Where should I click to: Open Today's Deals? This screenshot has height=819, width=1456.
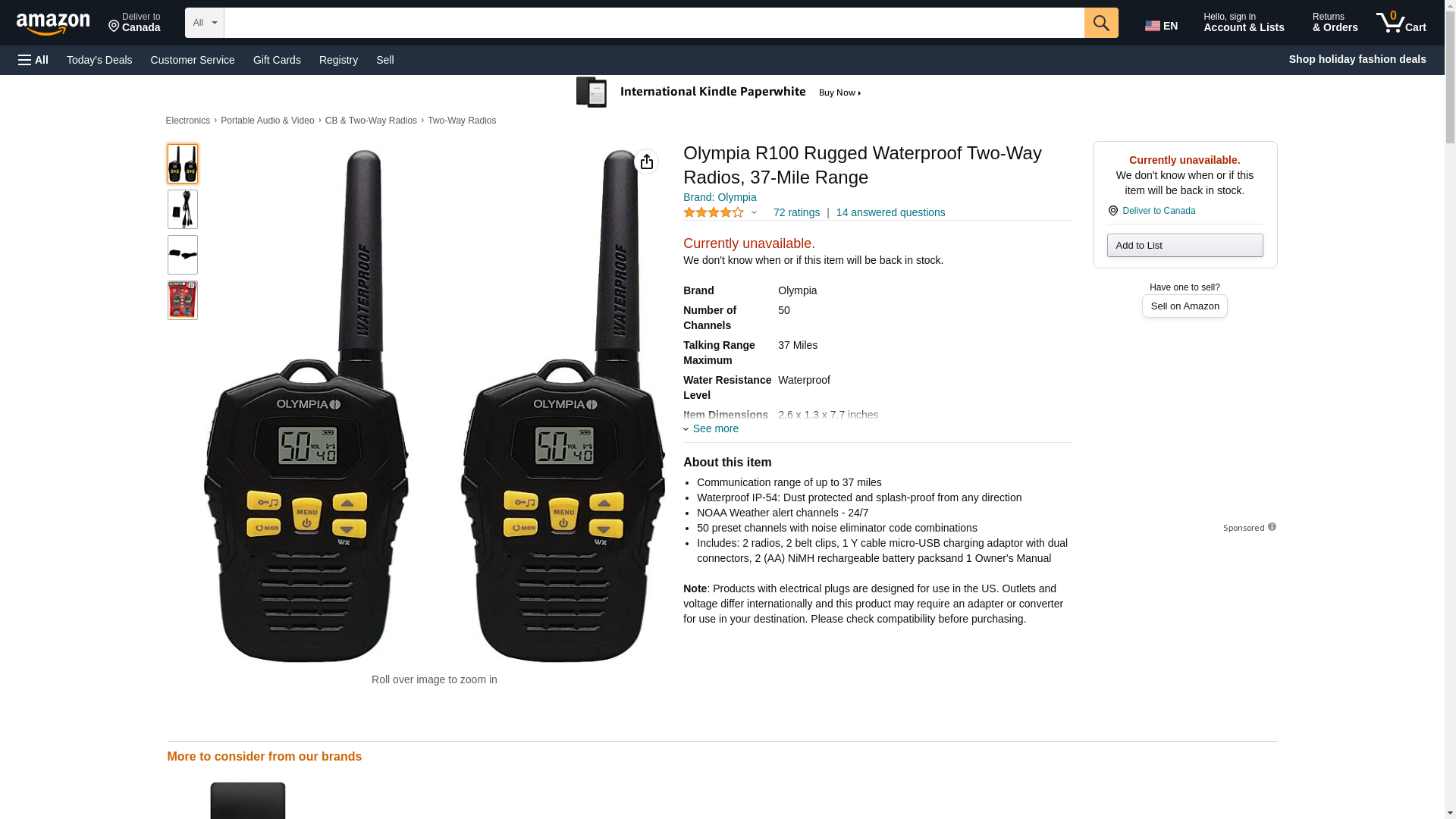tap(99, 60)
